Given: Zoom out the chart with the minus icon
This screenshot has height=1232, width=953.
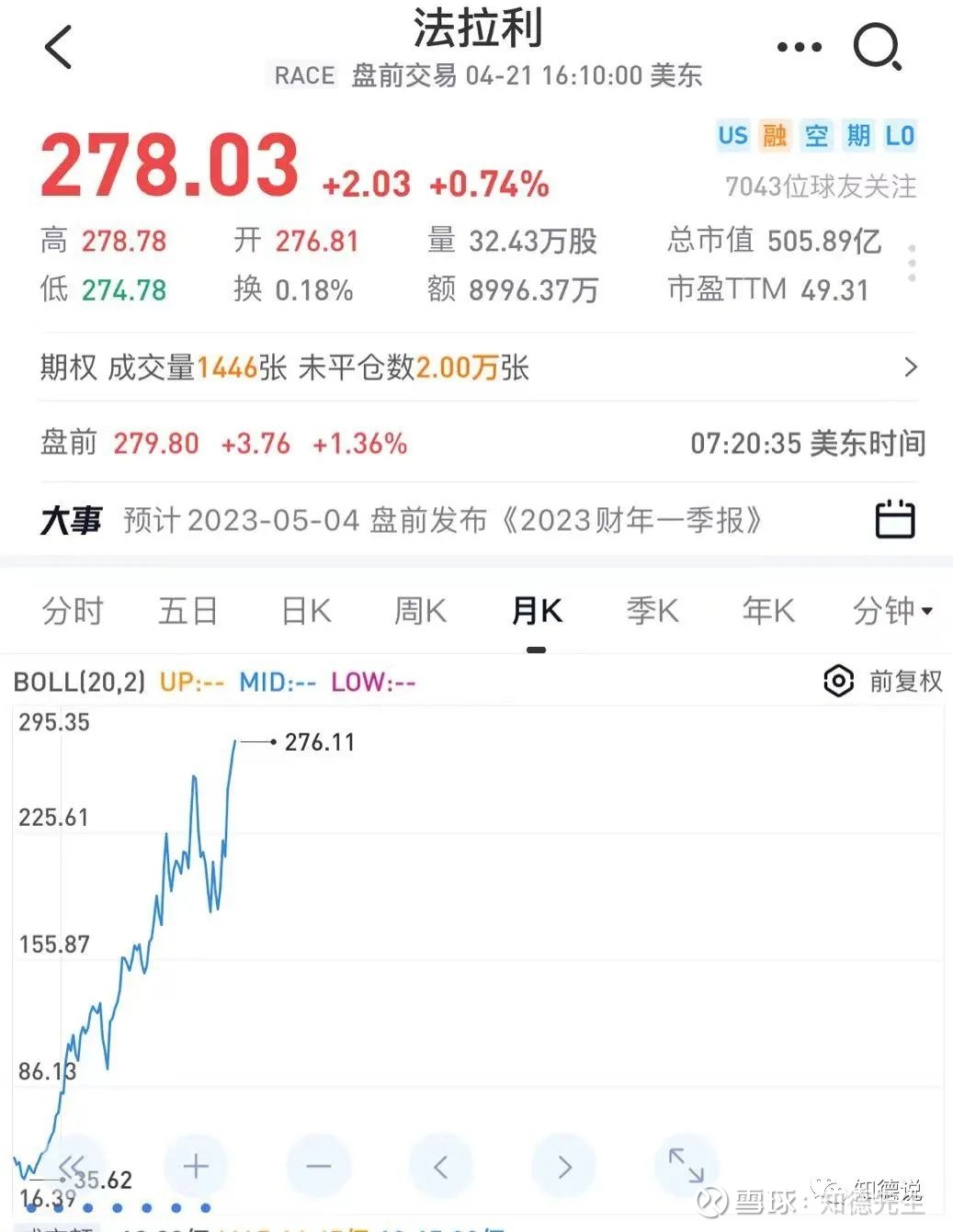Looking at the screenshot, I should click(x=319, y=1166).
